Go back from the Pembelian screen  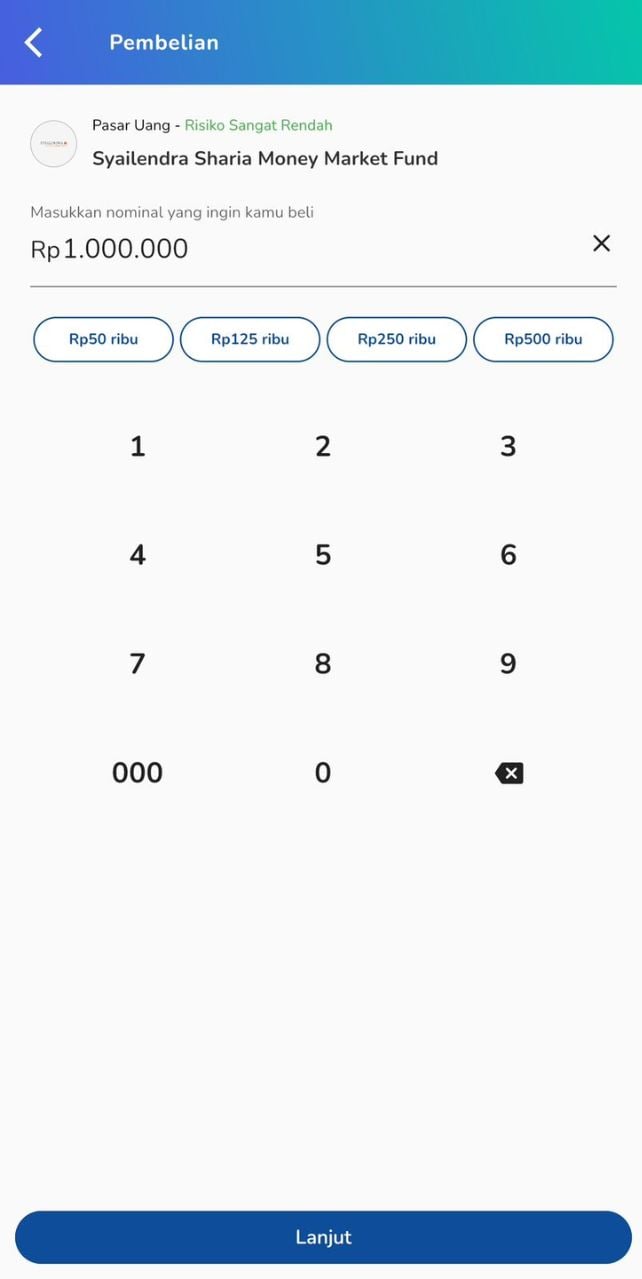34,42
